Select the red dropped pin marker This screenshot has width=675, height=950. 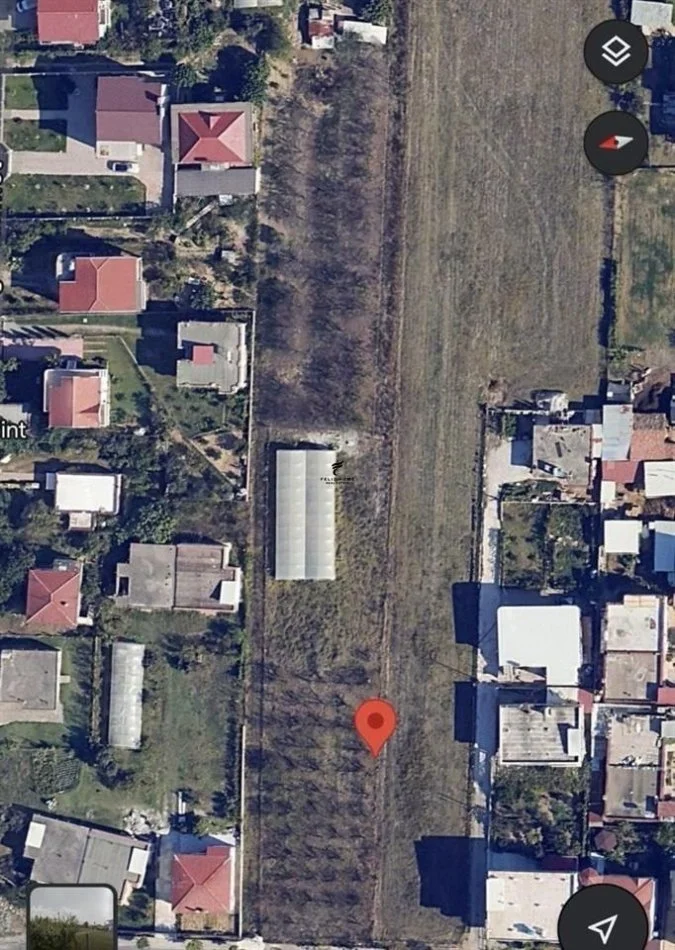click(x=376, y=722)
